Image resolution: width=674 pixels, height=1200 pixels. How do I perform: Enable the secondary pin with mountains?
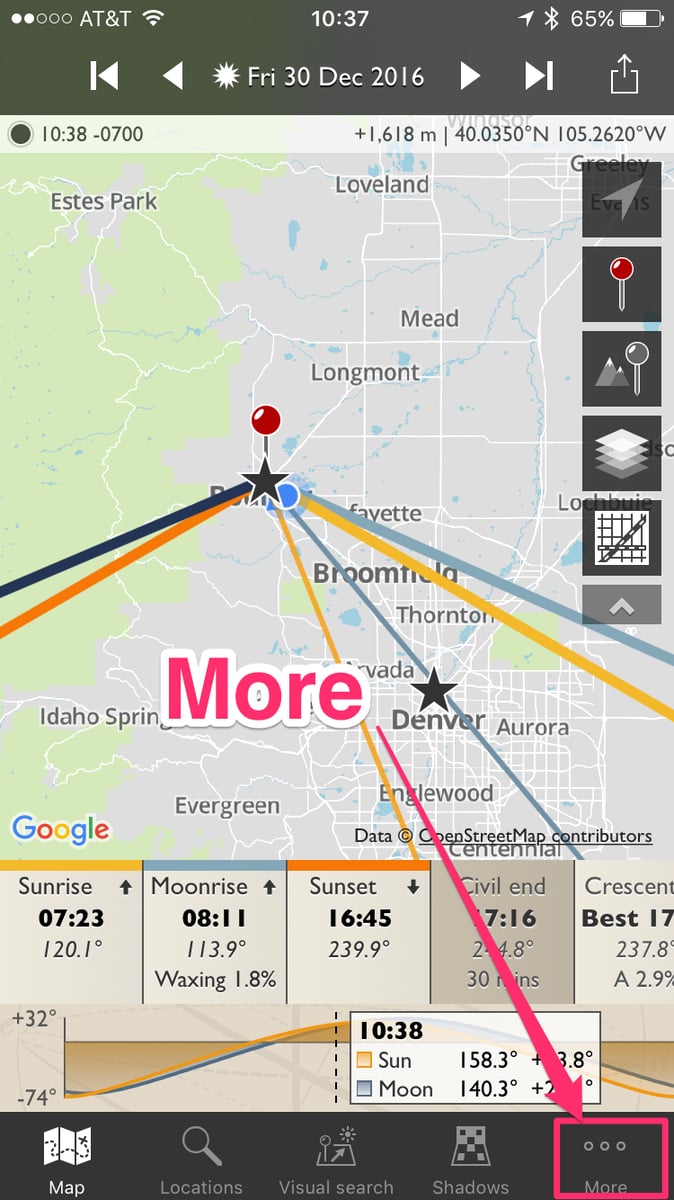[621, 368]
